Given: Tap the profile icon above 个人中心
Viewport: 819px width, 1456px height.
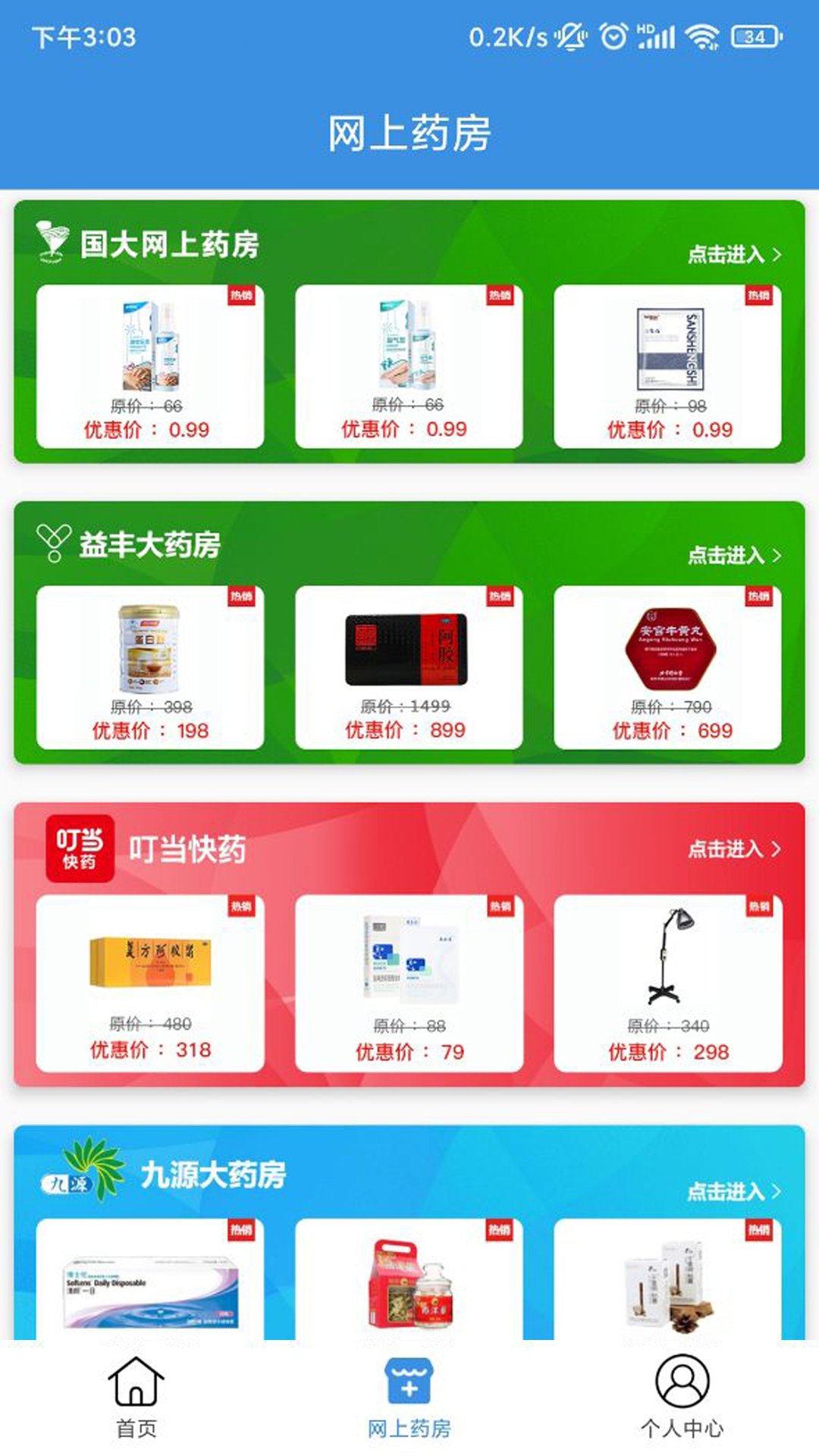Looking at the screenshot, I should click(x=682, y=1382).
